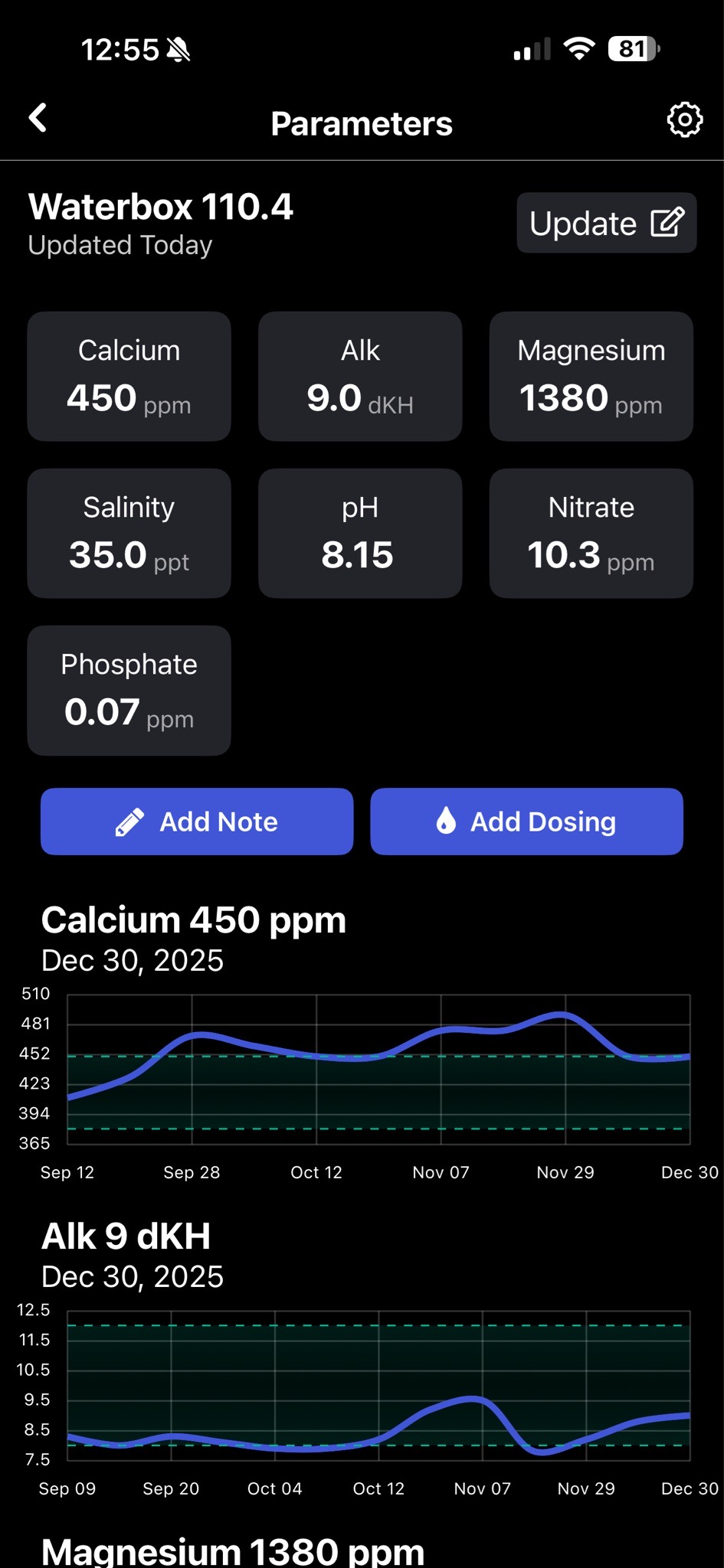View the pH parameter card
724x1568 pixels.
(x=360, y=533)
